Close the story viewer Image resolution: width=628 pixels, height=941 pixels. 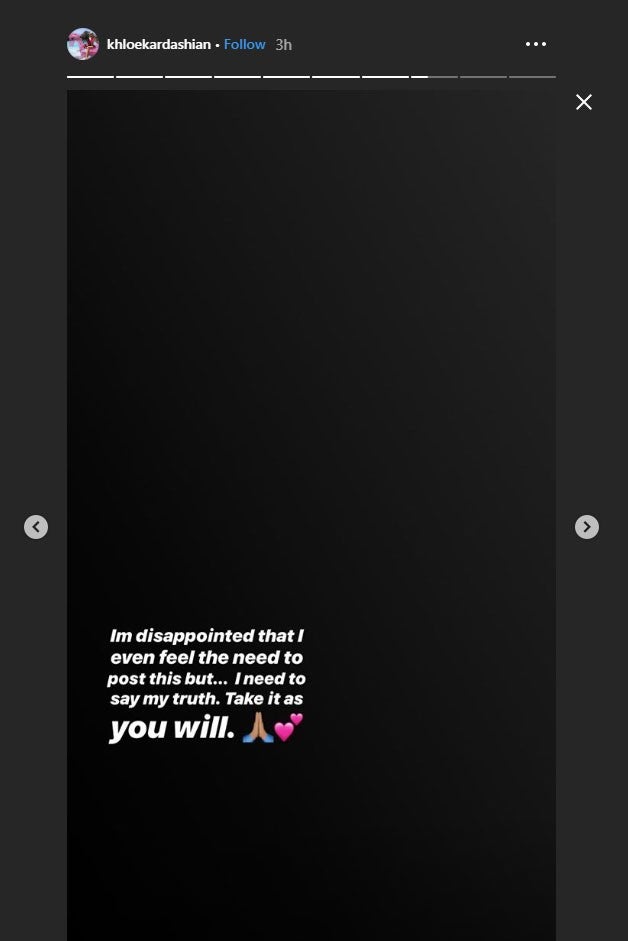click(x=584, y=102)
